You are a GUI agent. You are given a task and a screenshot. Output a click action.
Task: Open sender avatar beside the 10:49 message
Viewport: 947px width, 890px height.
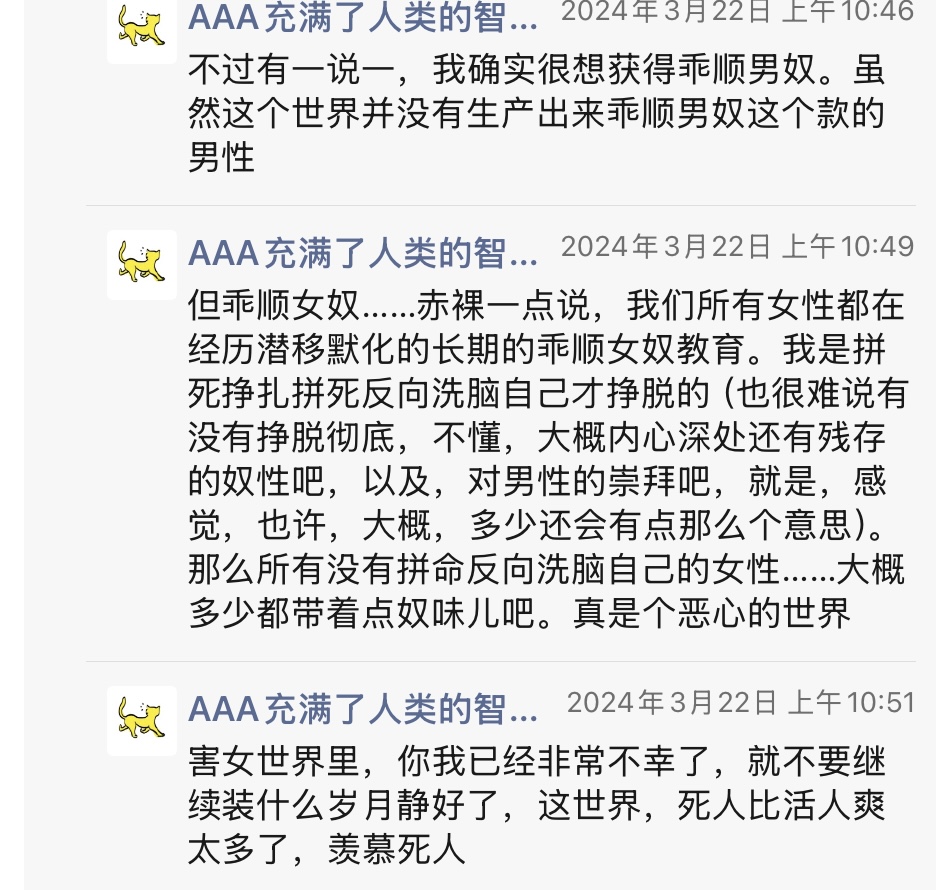[x=141, y=264]
